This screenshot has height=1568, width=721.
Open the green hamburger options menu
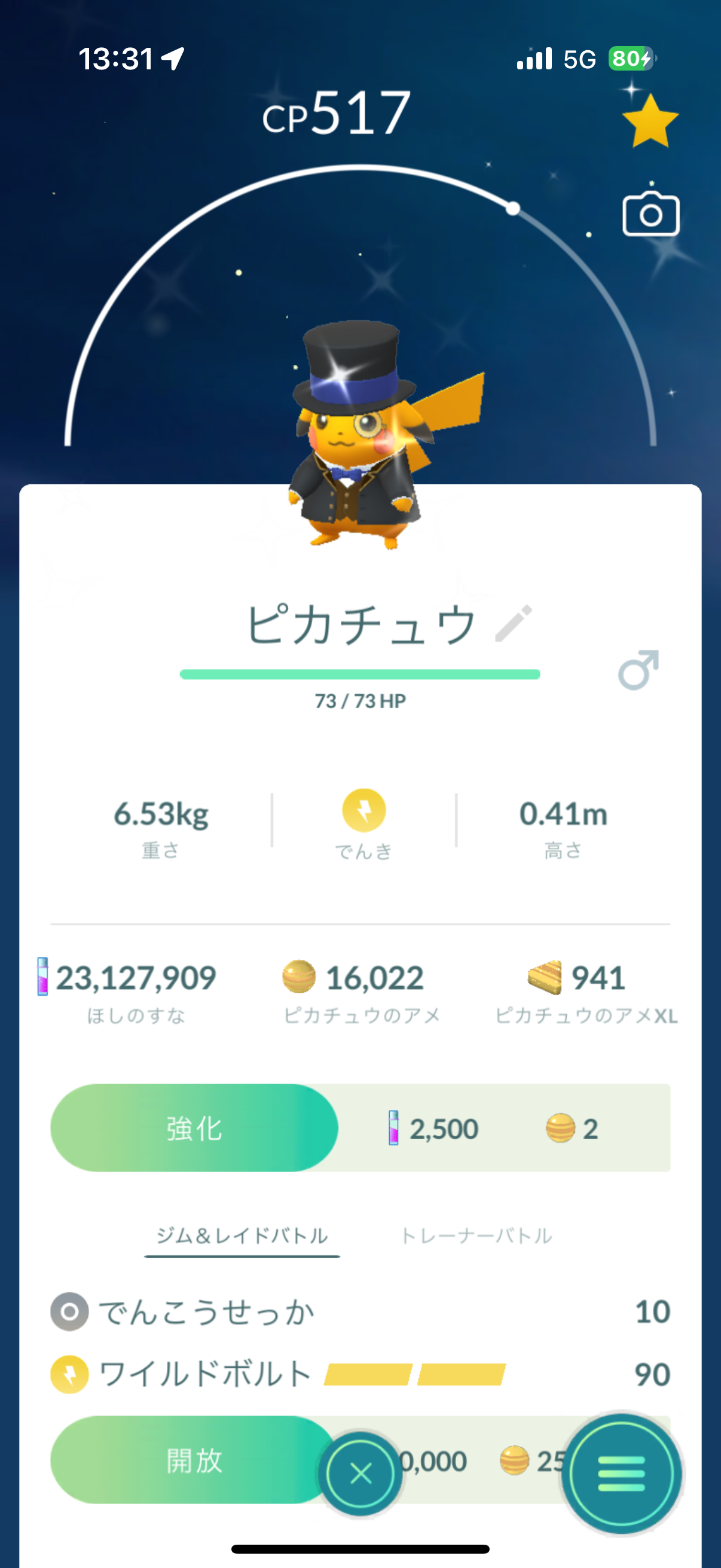(621, 1473)
